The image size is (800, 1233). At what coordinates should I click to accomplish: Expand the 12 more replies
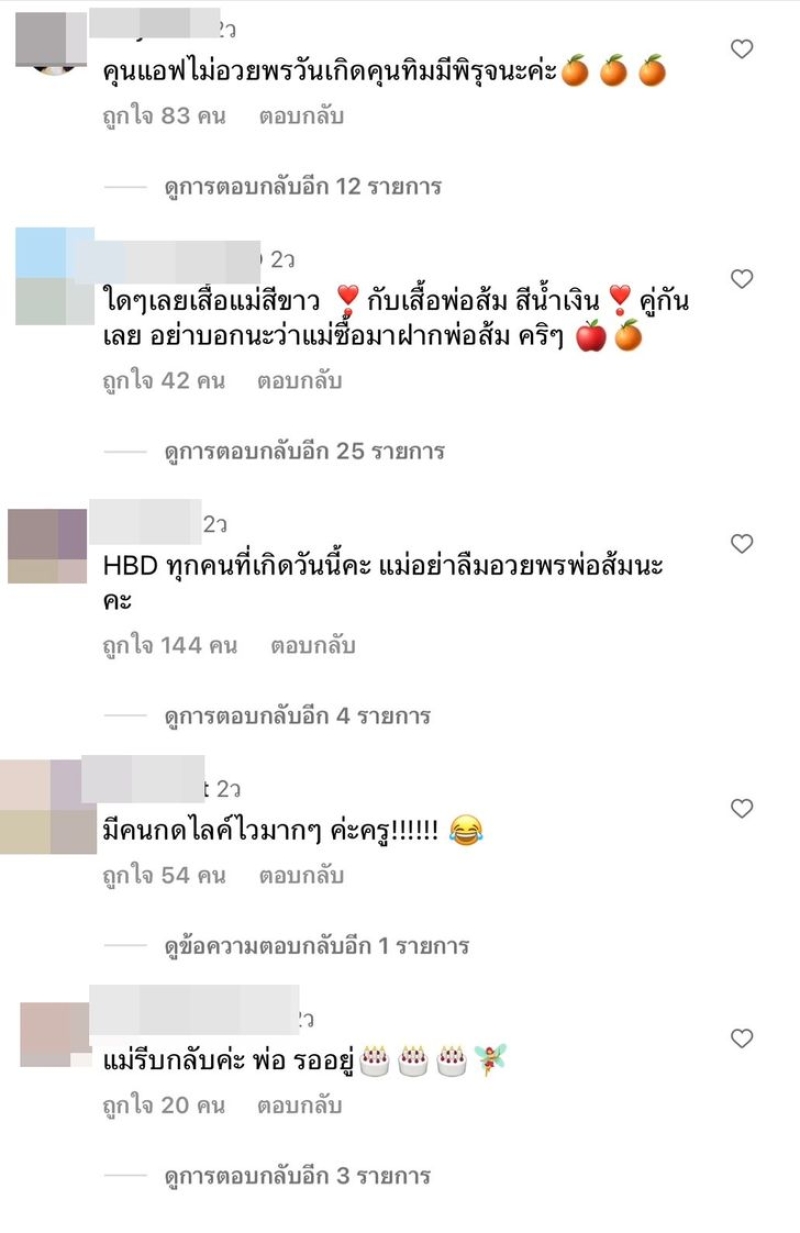(302, 186)
